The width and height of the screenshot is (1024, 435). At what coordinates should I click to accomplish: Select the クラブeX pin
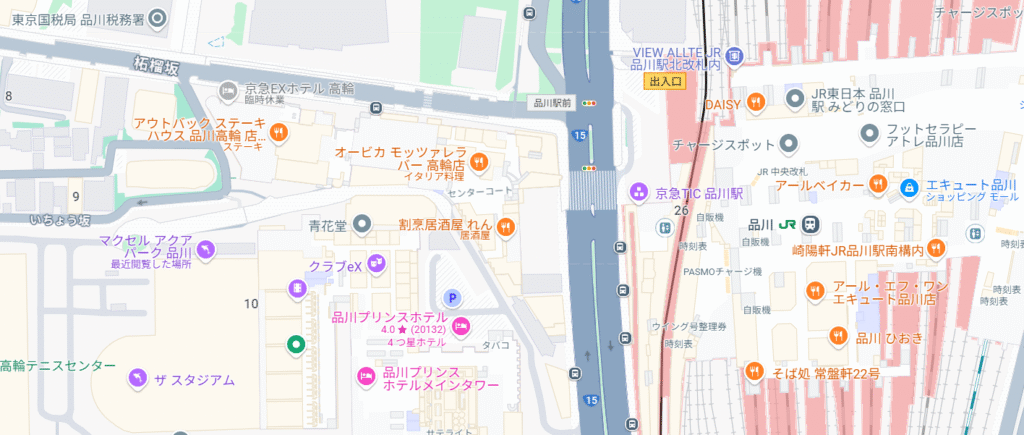click(376, 264)
